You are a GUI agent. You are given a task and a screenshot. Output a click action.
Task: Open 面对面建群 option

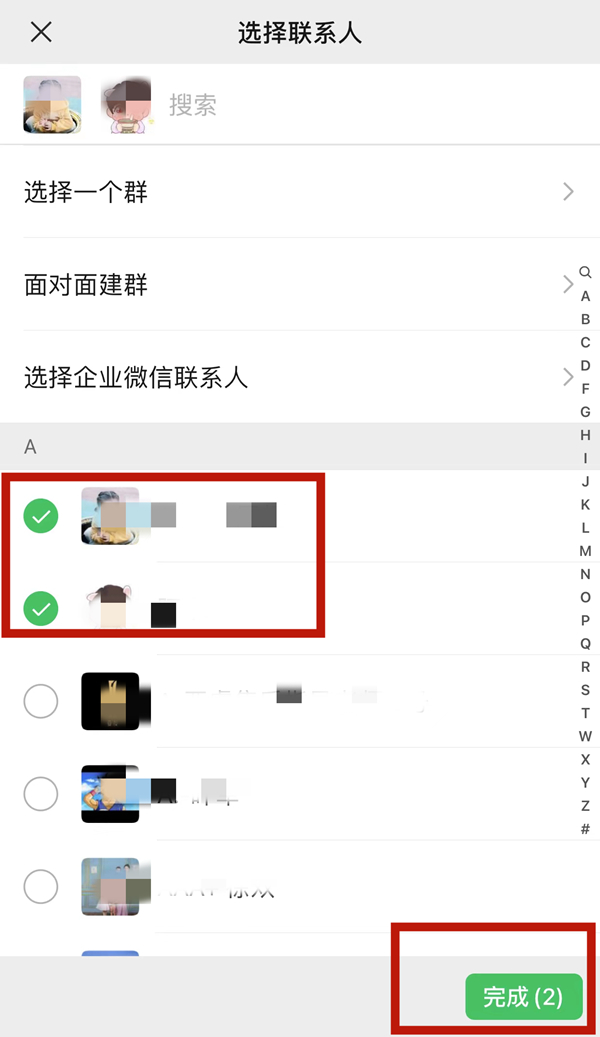tap(298, 285)
